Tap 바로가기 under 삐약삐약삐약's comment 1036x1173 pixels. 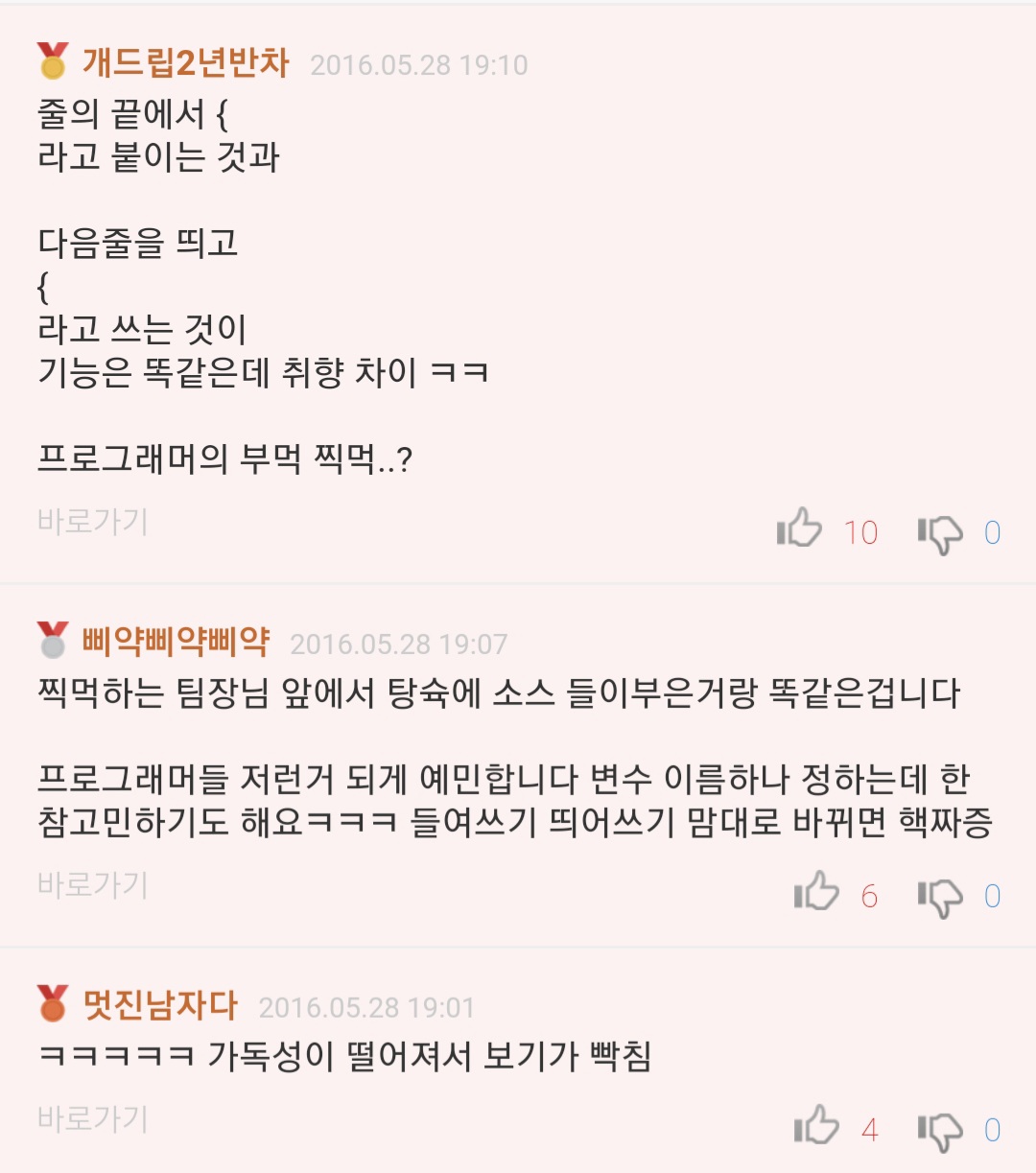click(x=92, y=884)
